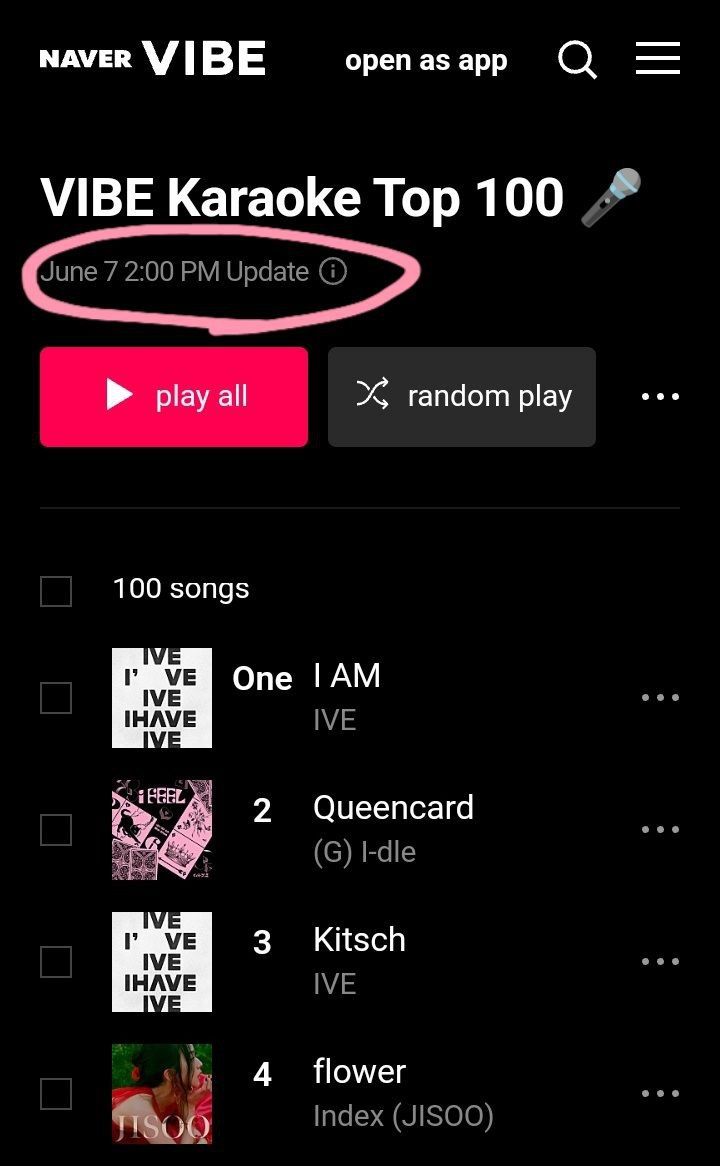This screenshot has width=720, height=1166.
Task: Open the options menu for Queencard
Action: 660,829
